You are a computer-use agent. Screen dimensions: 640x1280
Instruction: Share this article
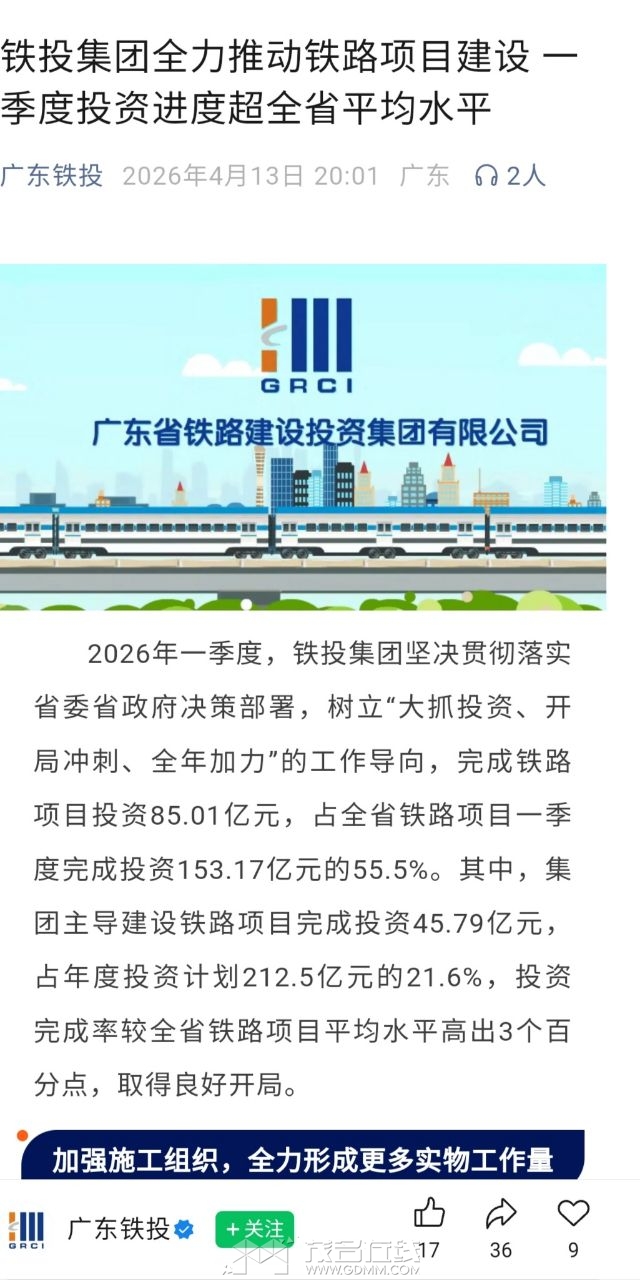pyautogui.click(x=500, y=1214)
